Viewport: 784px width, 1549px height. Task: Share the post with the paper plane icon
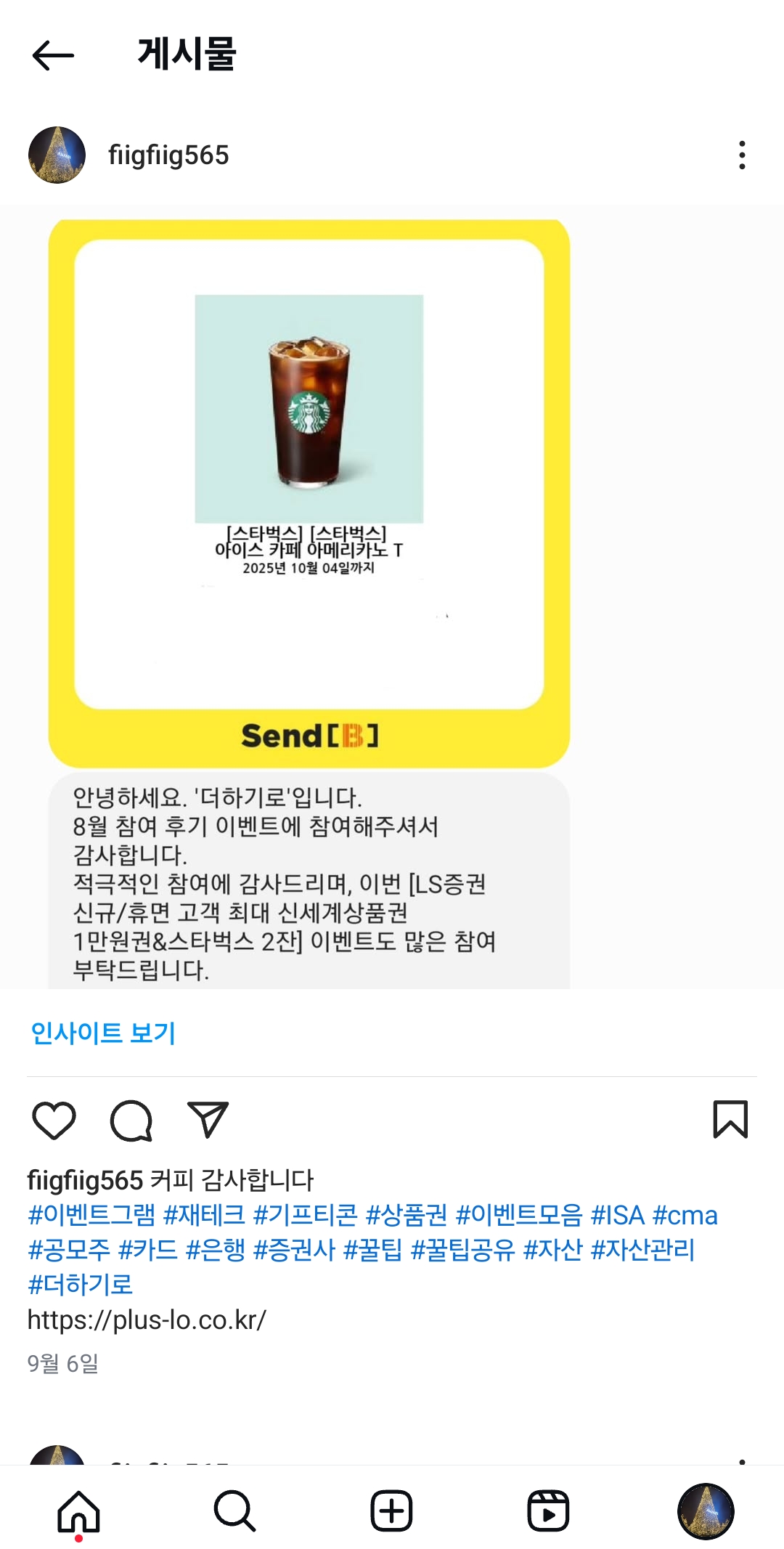[208, 1119]
